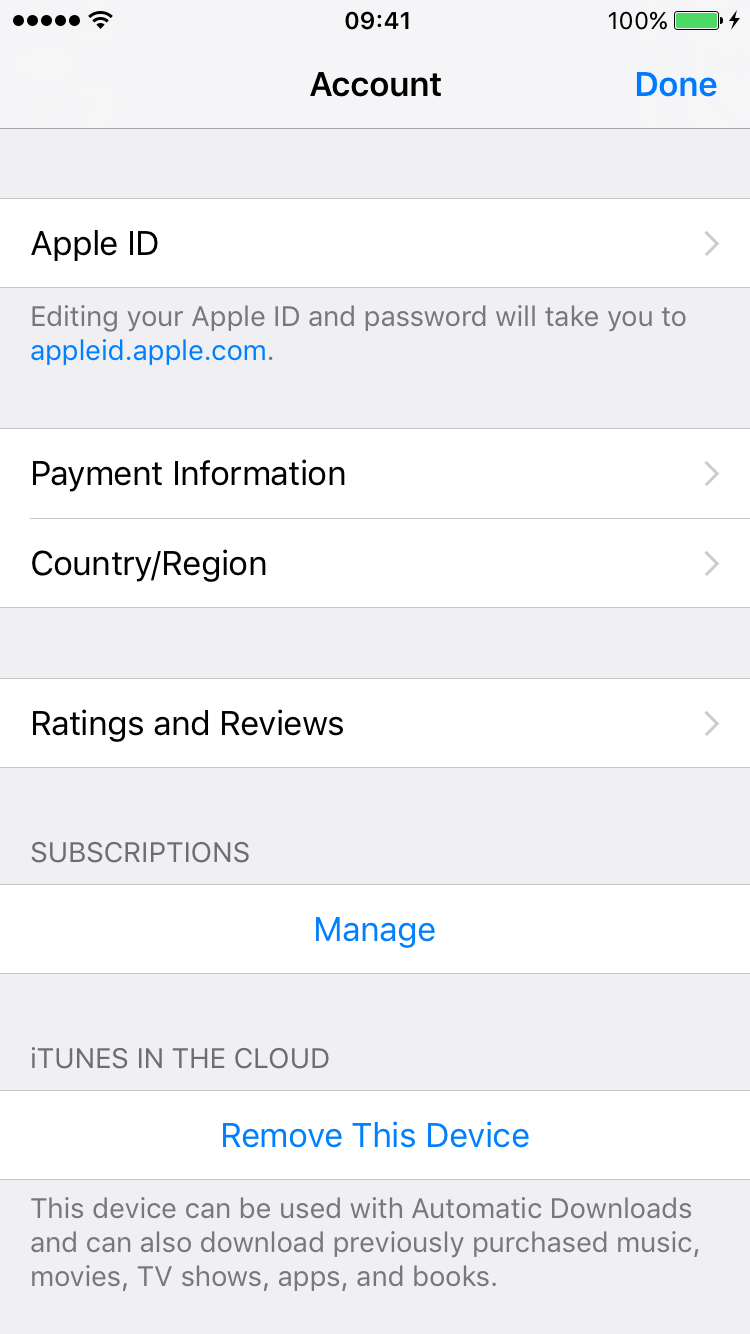Image resolution: width=750 pixels, height=1334 pixels.
Task: Follow the appleid.apple.com link
Action: tap(150, 351)
